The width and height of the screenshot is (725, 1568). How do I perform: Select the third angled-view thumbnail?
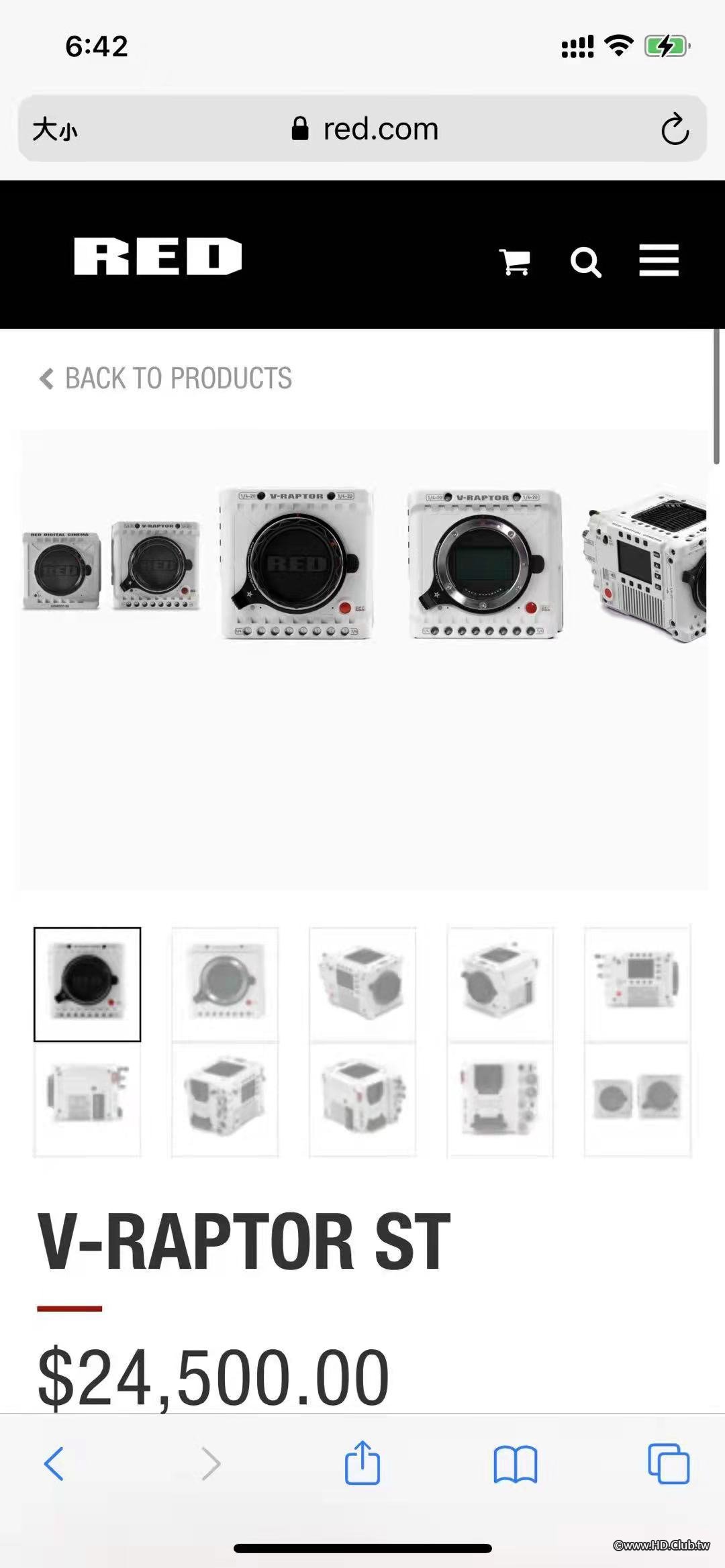click(x=362, y=984)
